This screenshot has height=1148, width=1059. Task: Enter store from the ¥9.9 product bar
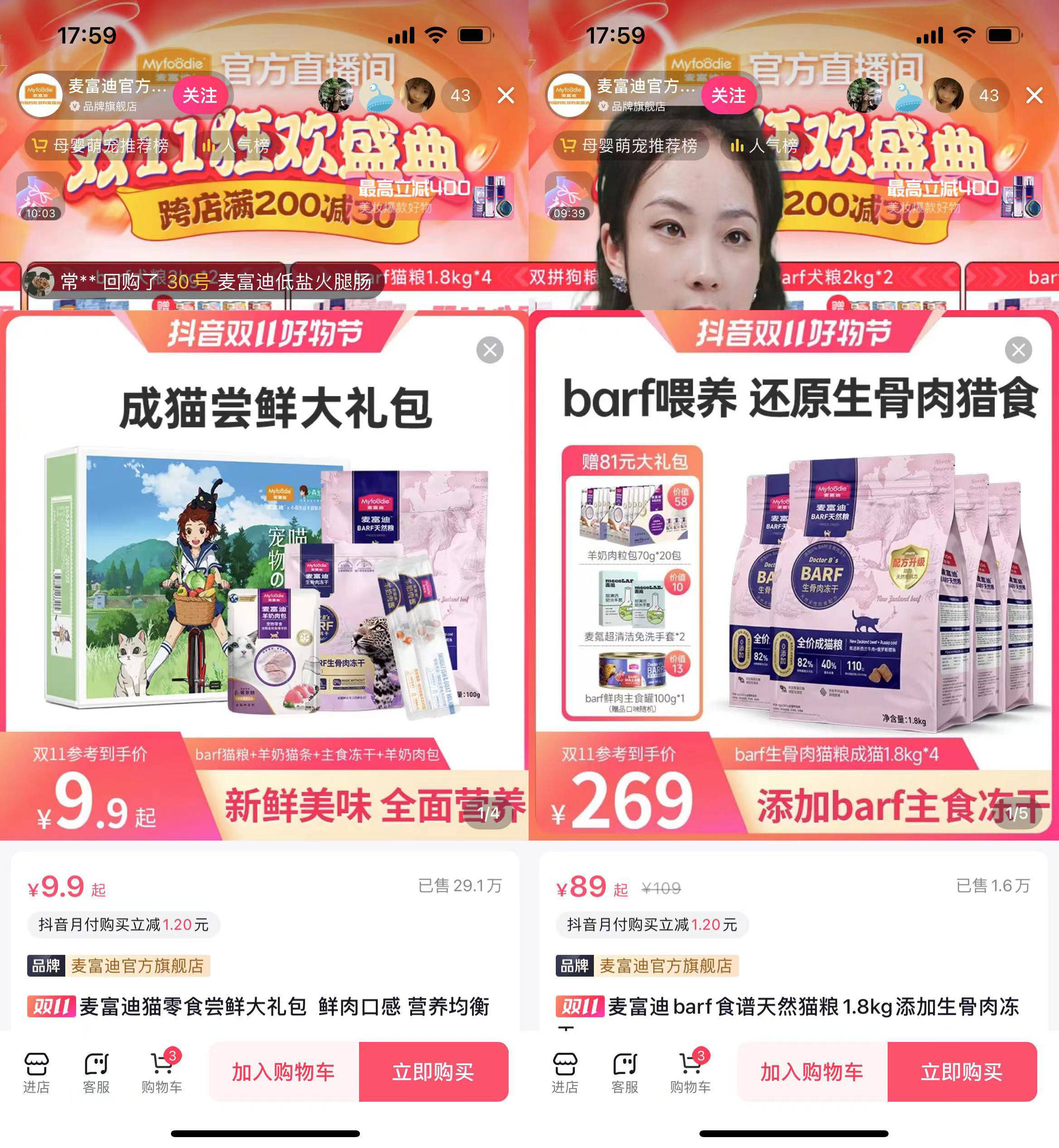[x=36, y=1073]
